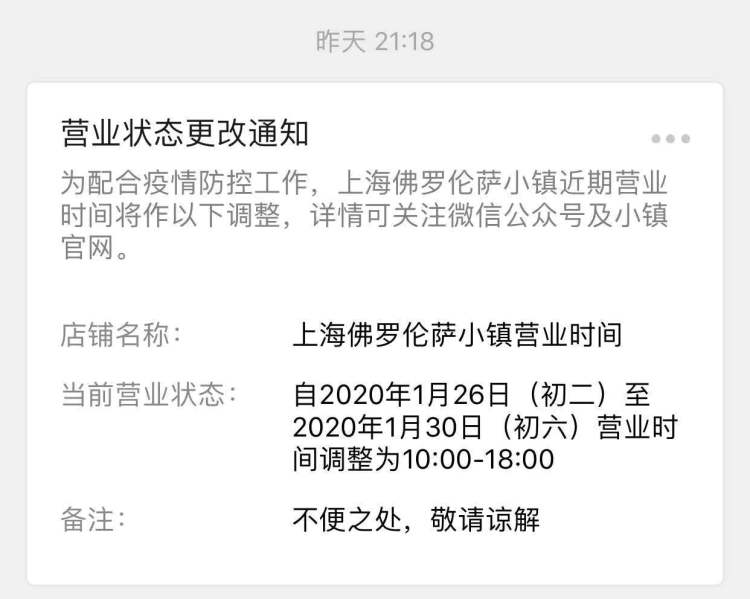Open the three-dot menu on the notification card
This screenshot has width=750, height=599.
[670, 139]
